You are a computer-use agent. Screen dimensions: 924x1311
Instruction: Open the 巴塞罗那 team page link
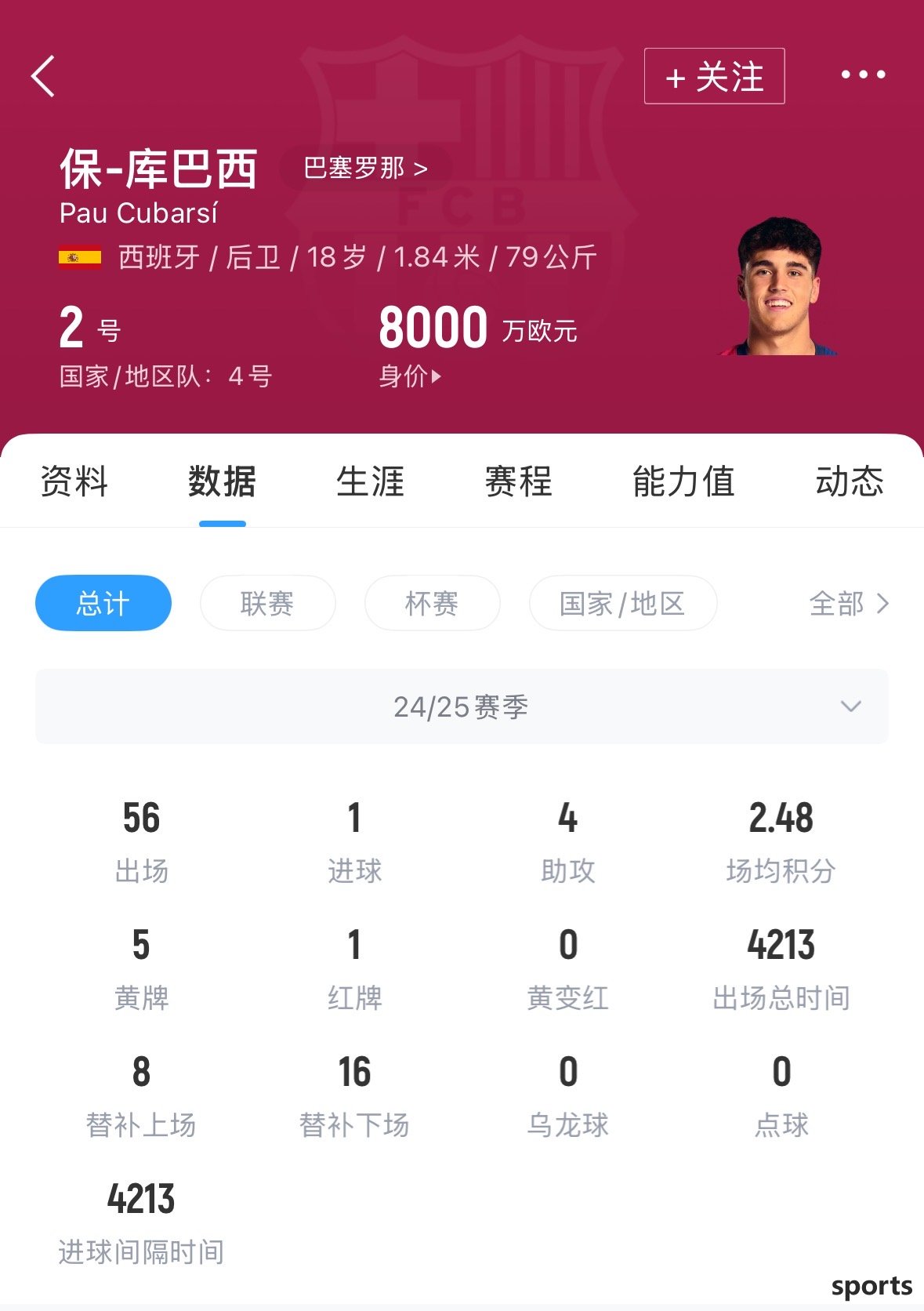[365, 168]
